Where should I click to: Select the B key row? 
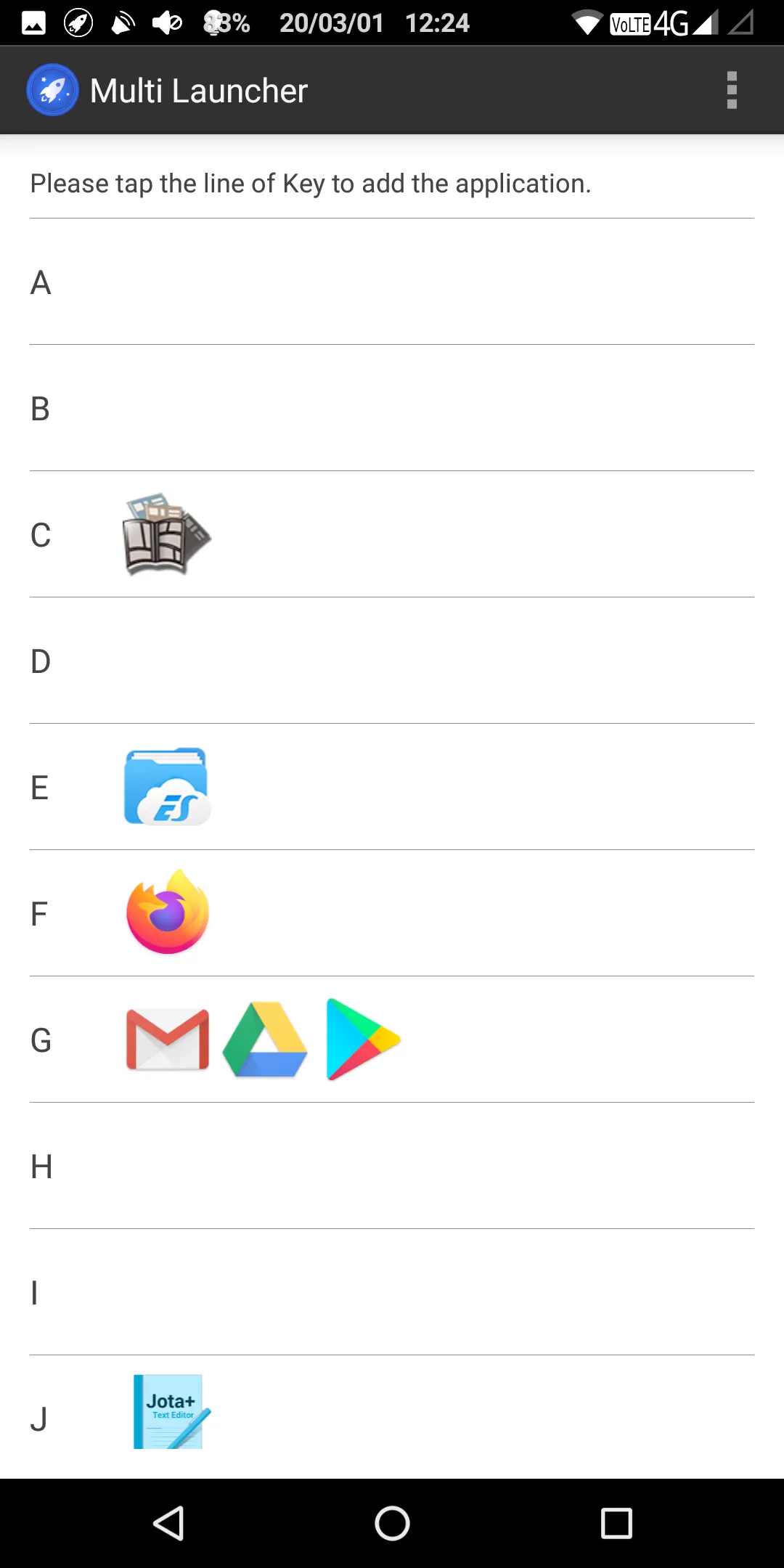(392, 408)
